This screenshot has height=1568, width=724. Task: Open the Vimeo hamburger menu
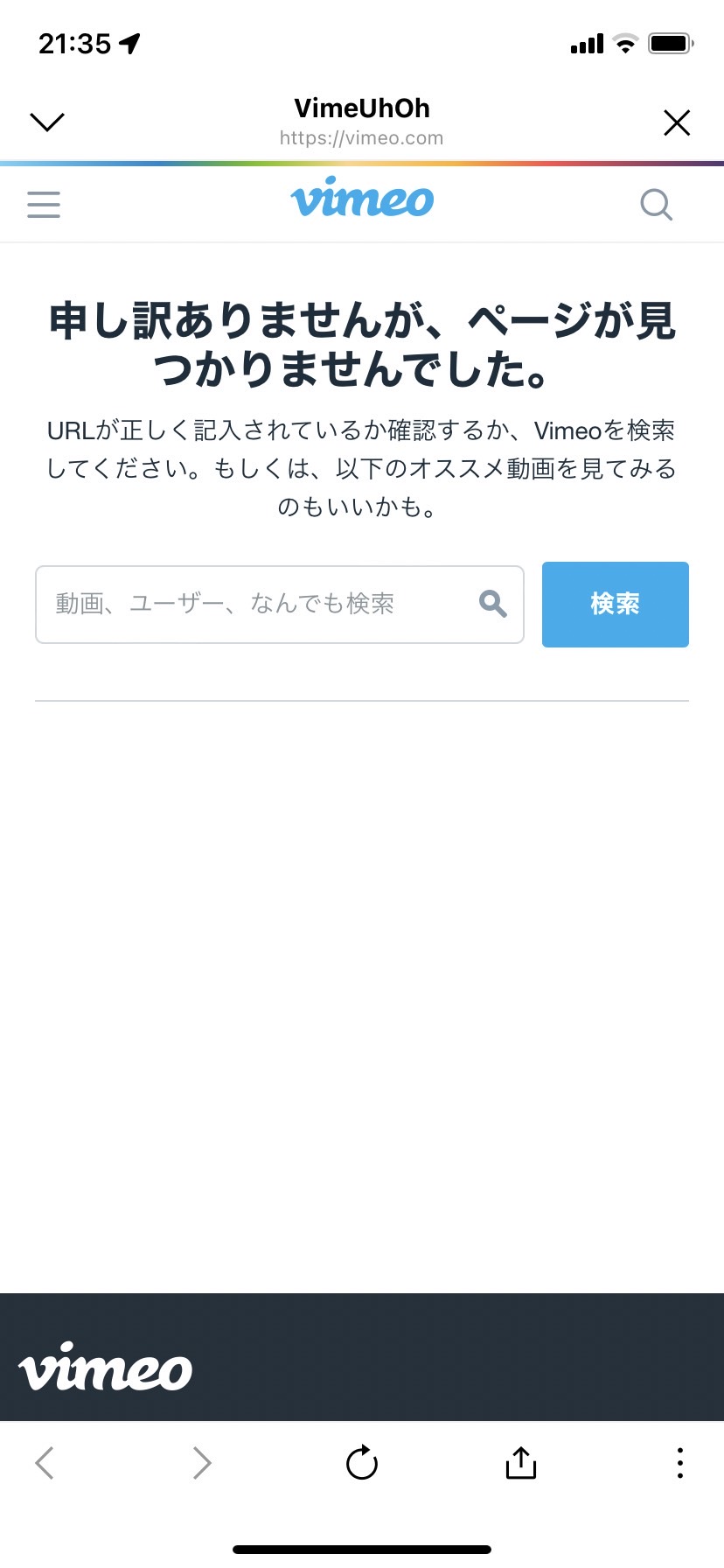click(44, 205)
